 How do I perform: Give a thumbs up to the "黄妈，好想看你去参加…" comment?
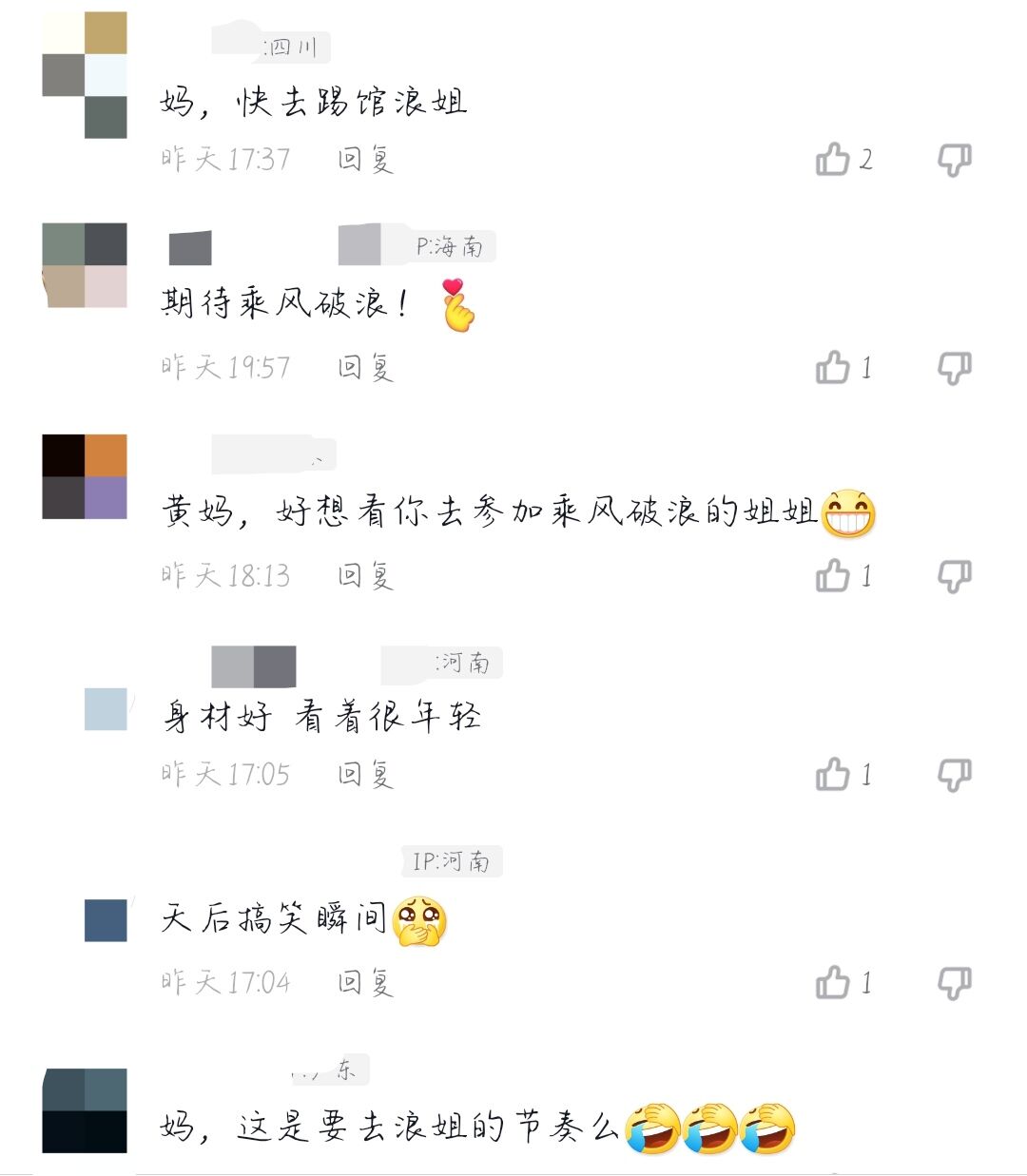[x=833, y=576]
